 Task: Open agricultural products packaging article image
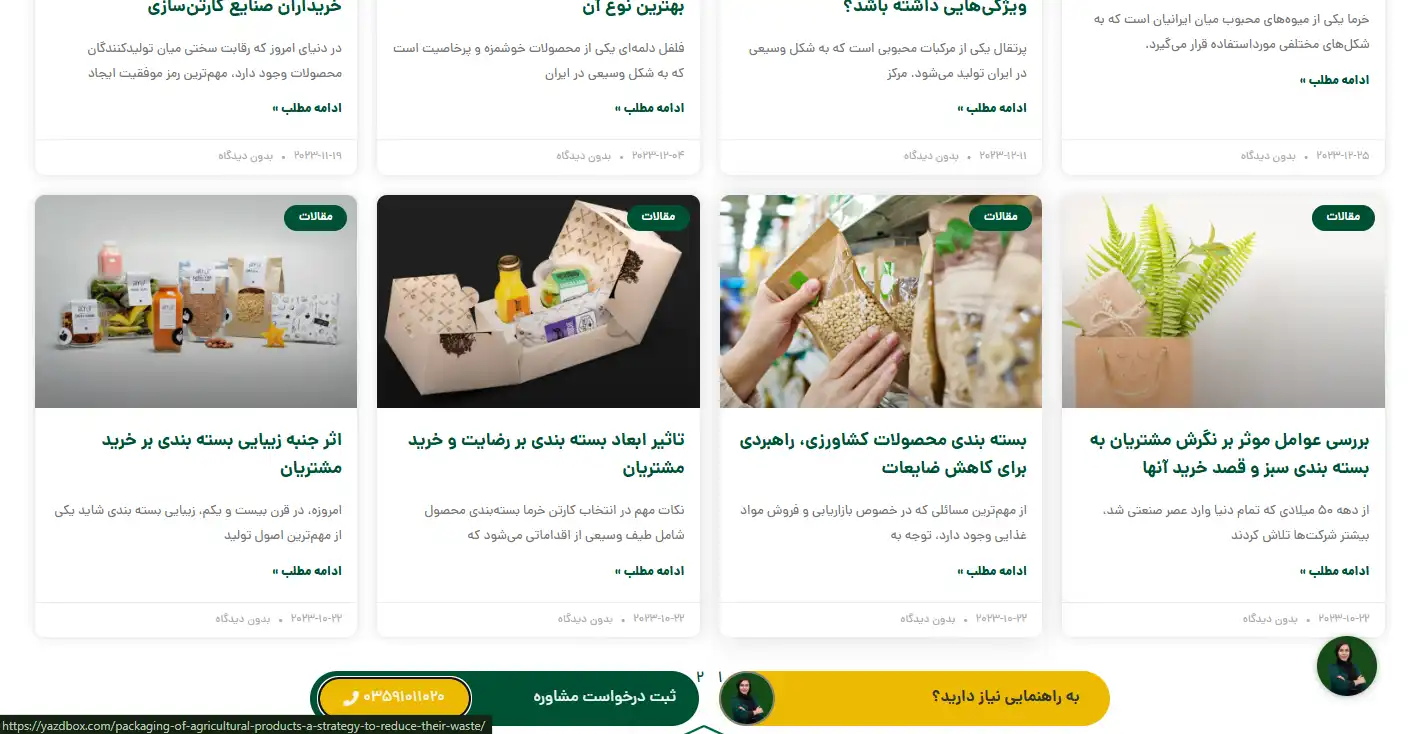click(x=880, y=301)
